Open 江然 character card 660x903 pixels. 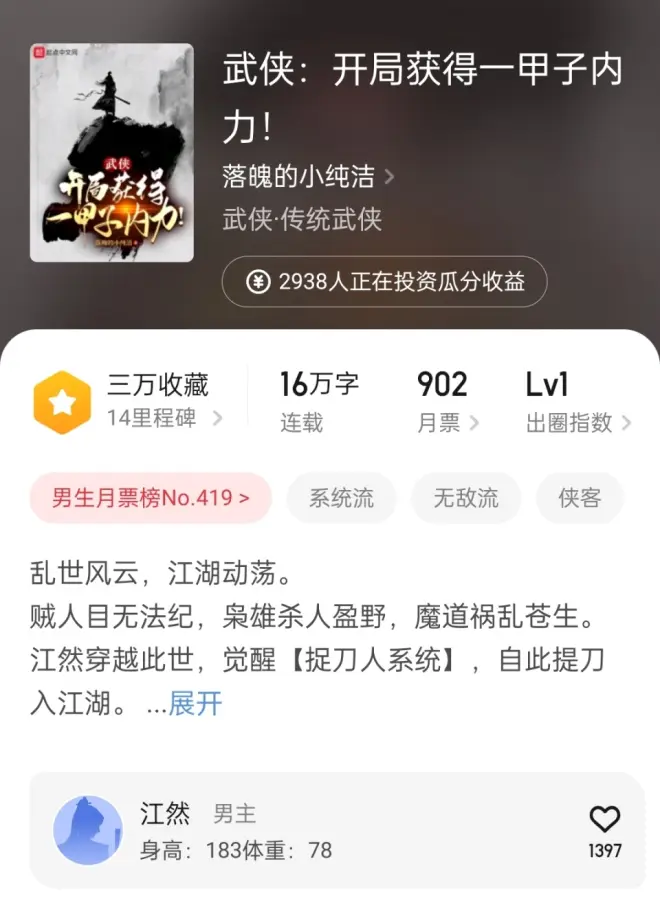(x=300, y=830)
